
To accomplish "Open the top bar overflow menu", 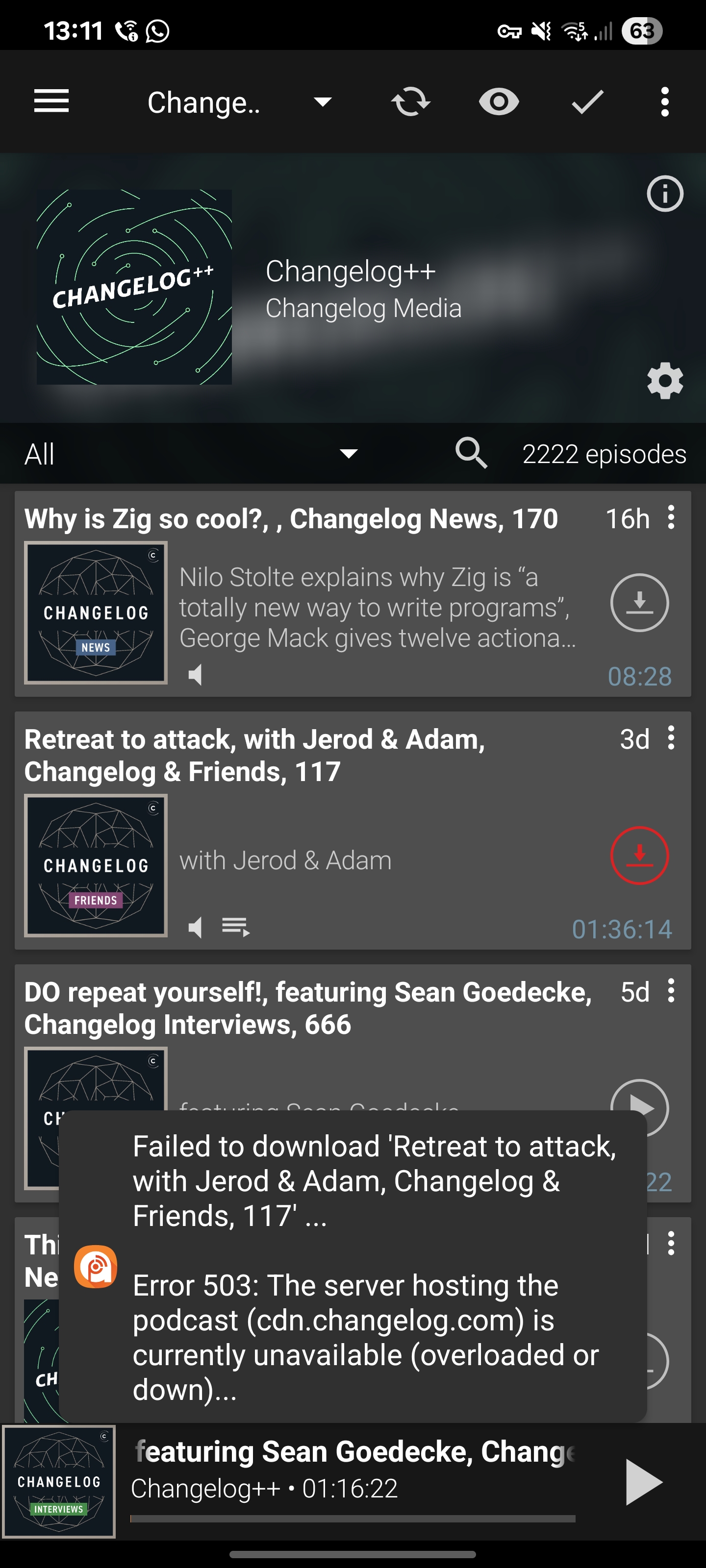I will click(665, 101).
